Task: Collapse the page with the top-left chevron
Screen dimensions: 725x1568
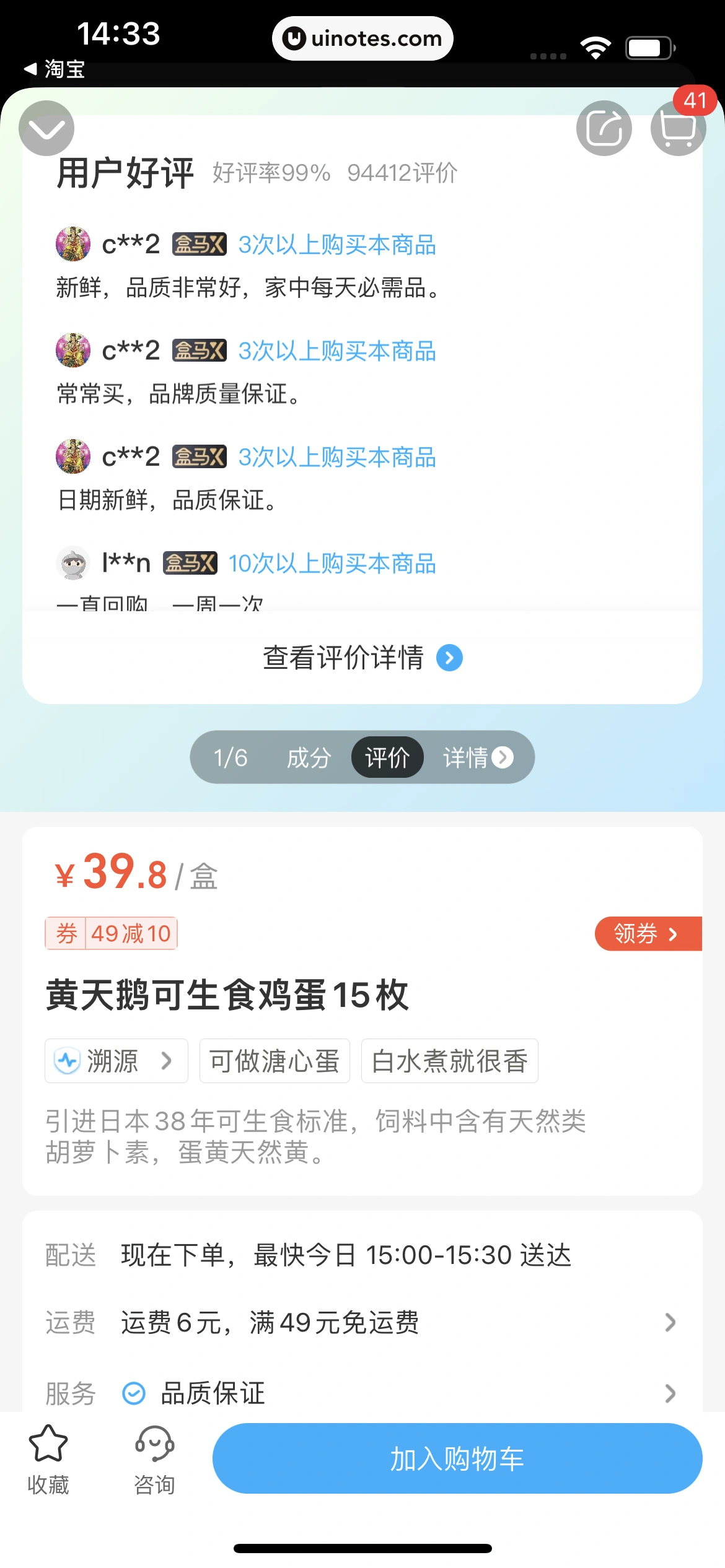Action: (46, 128)
